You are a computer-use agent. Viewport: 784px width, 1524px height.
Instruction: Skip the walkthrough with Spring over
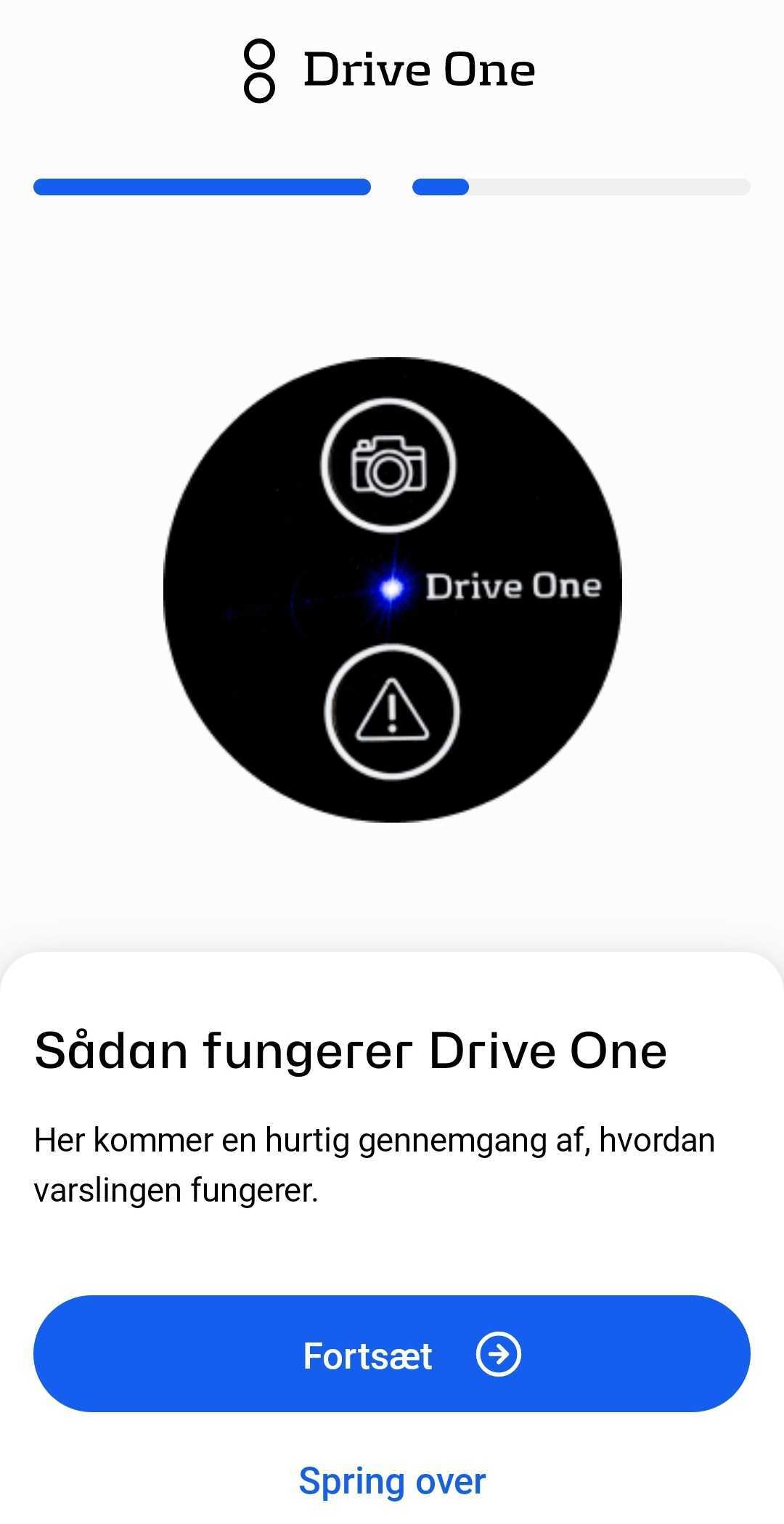pyautogui.click(x=392, y=1481)
